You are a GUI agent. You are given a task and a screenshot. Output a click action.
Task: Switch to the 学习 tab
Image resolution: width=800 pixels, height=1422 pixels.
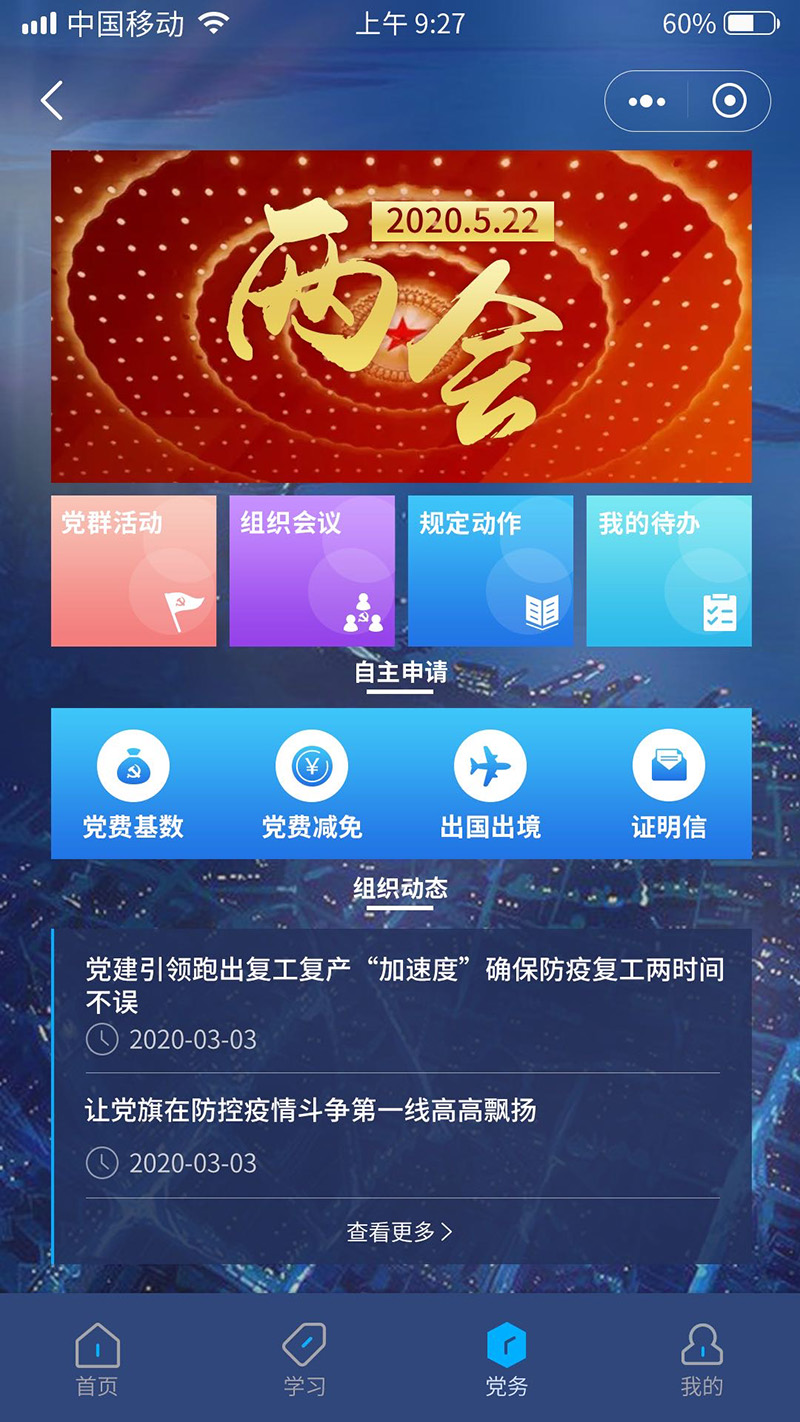[304, 1359]
